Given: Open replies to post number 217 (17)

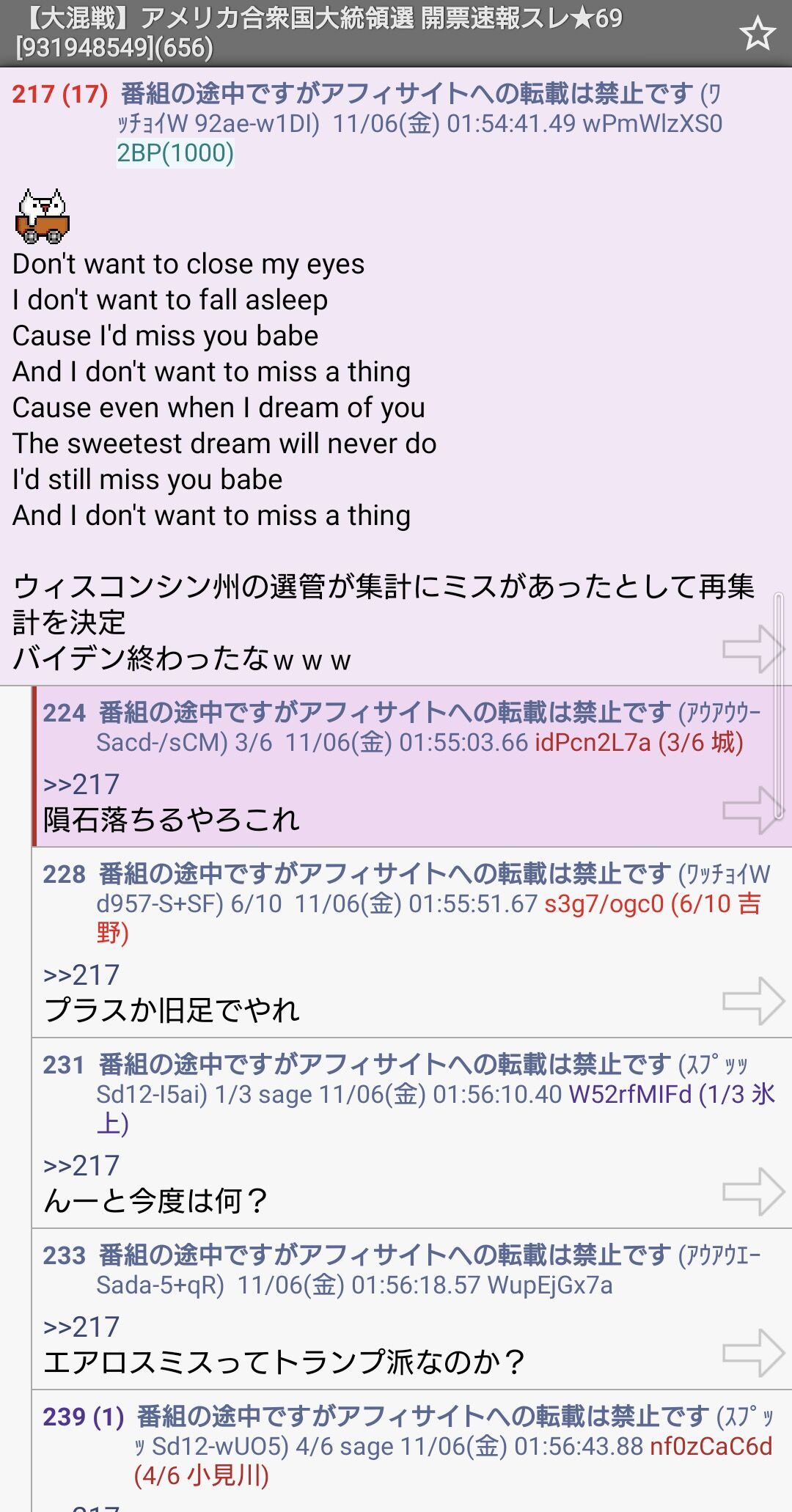Looking at the screenshot, I should pos(60,94).
